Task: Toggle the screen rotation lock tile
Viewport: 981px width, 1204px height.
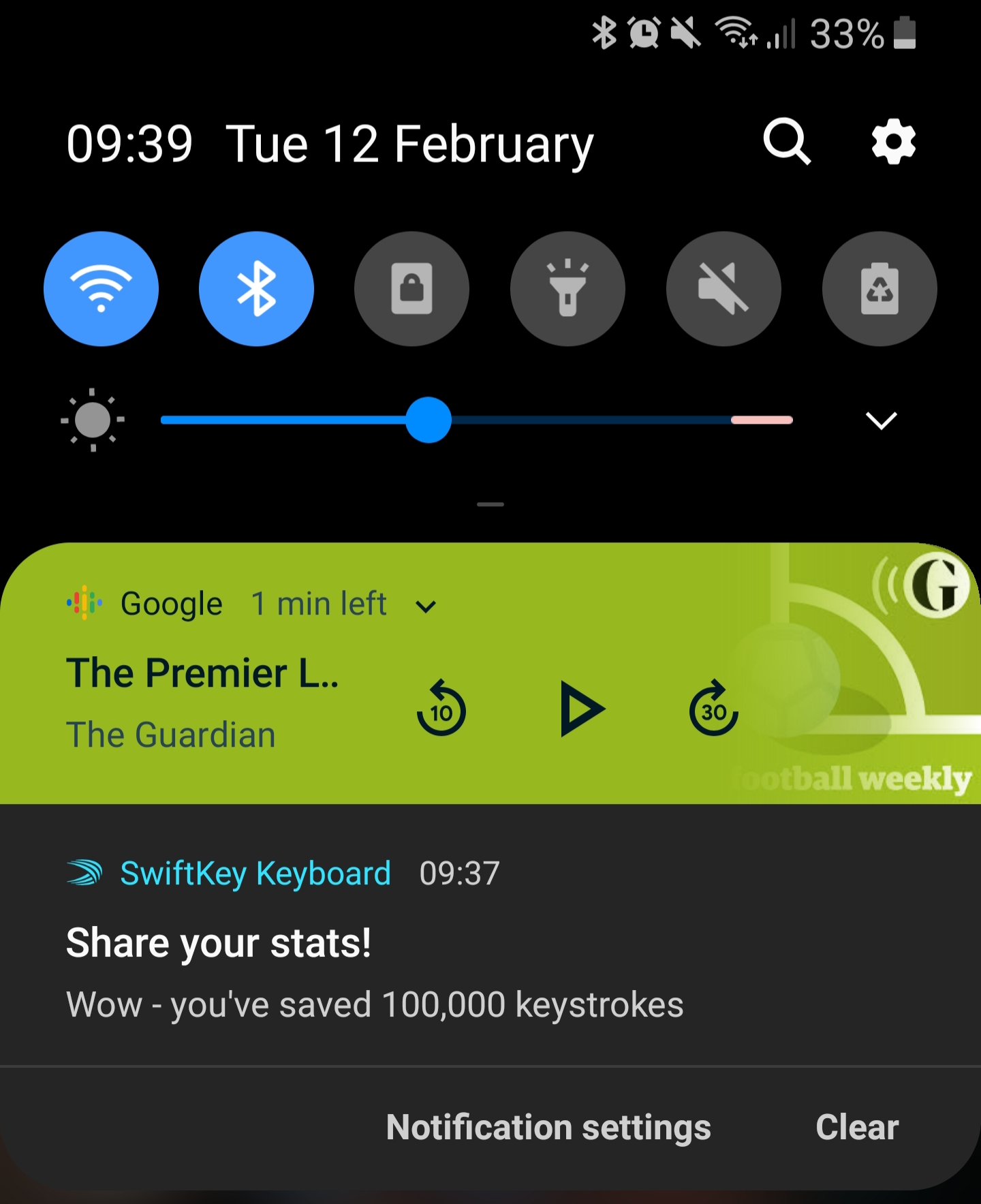Action: [411, 289]
